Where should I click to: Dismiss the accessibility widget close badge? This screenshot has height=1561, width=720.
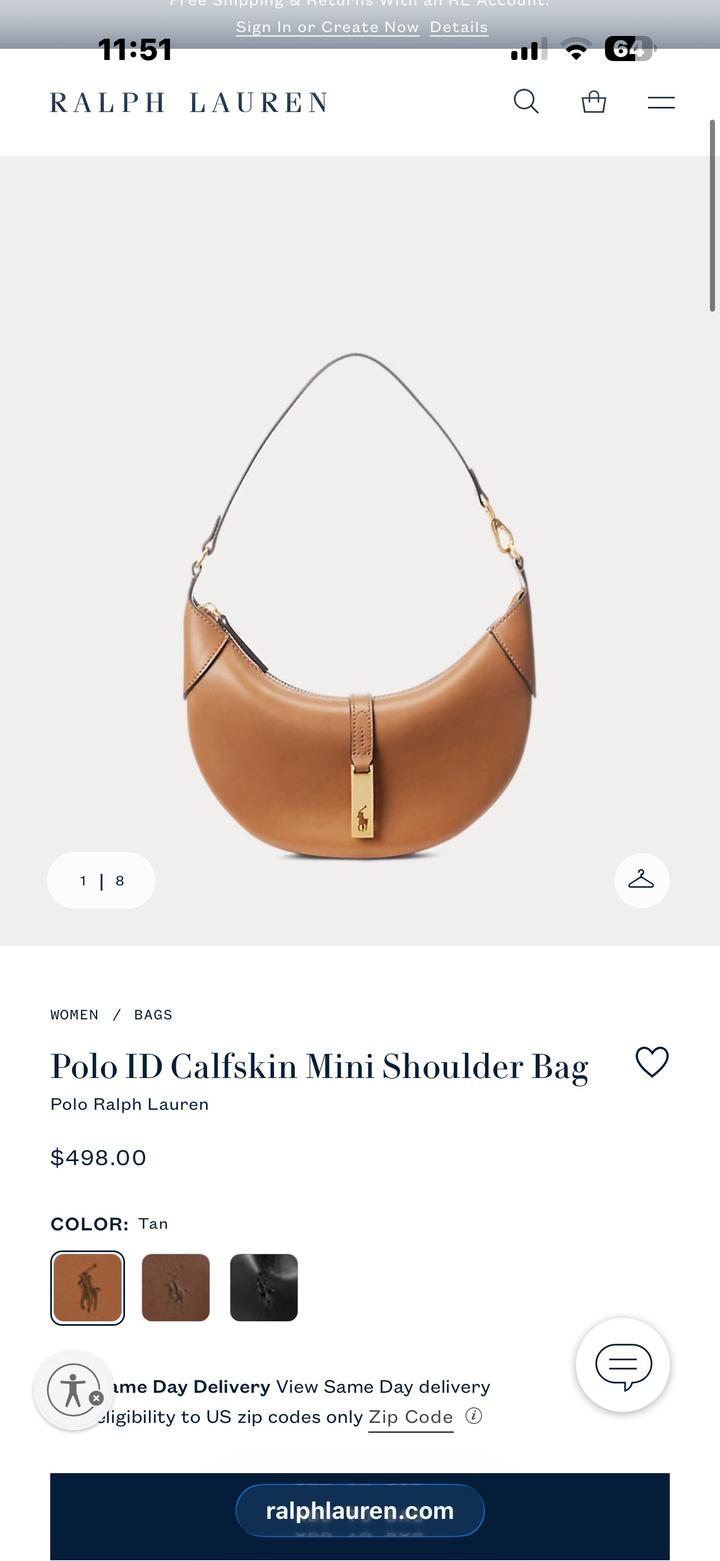tap(96, 1398)
